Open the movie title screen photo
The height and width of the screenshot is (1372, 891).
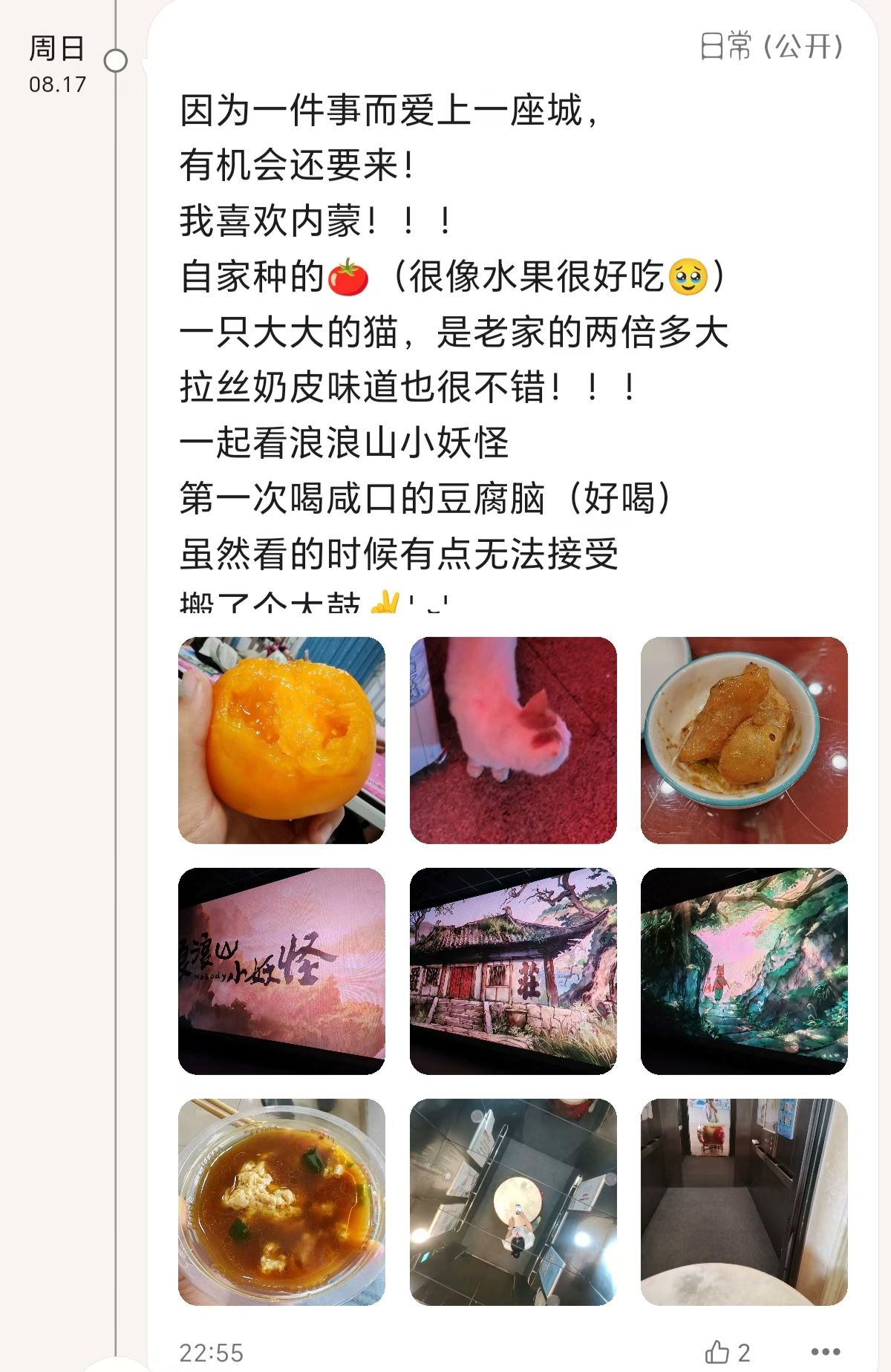[x=281, y=971]
